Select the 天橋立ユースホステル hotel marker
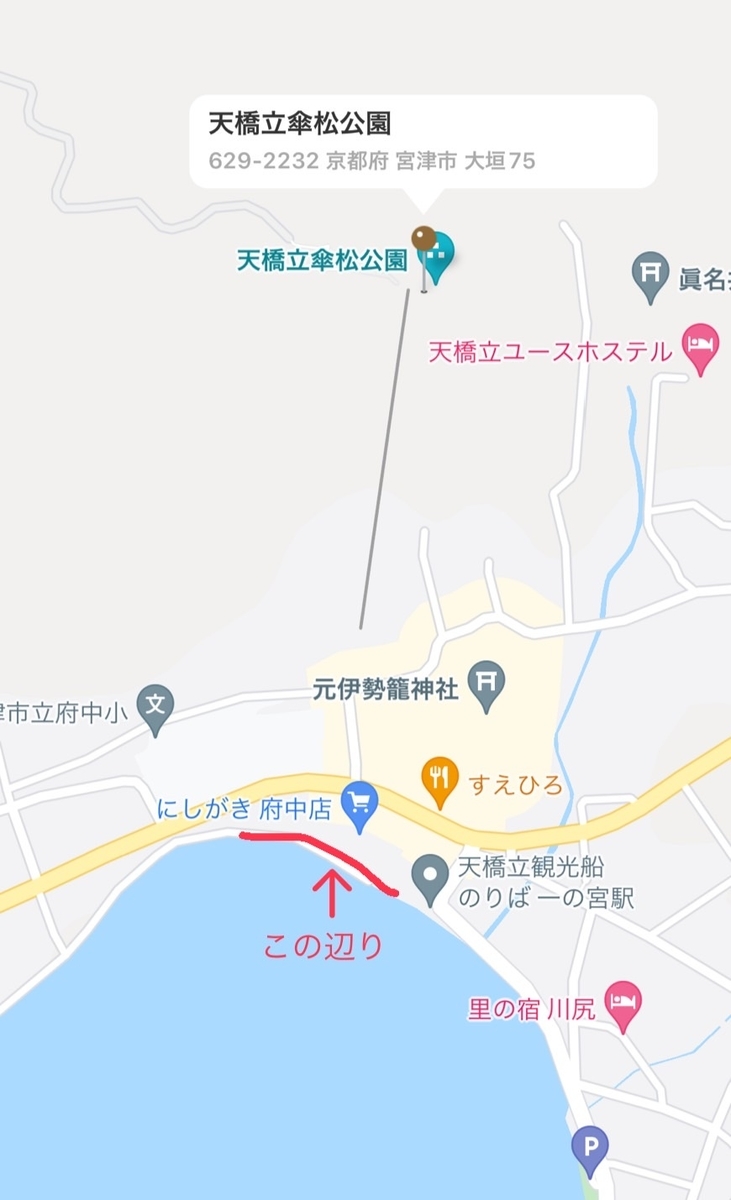This screenshot has height=1200, width=731. tap(700, 349)
